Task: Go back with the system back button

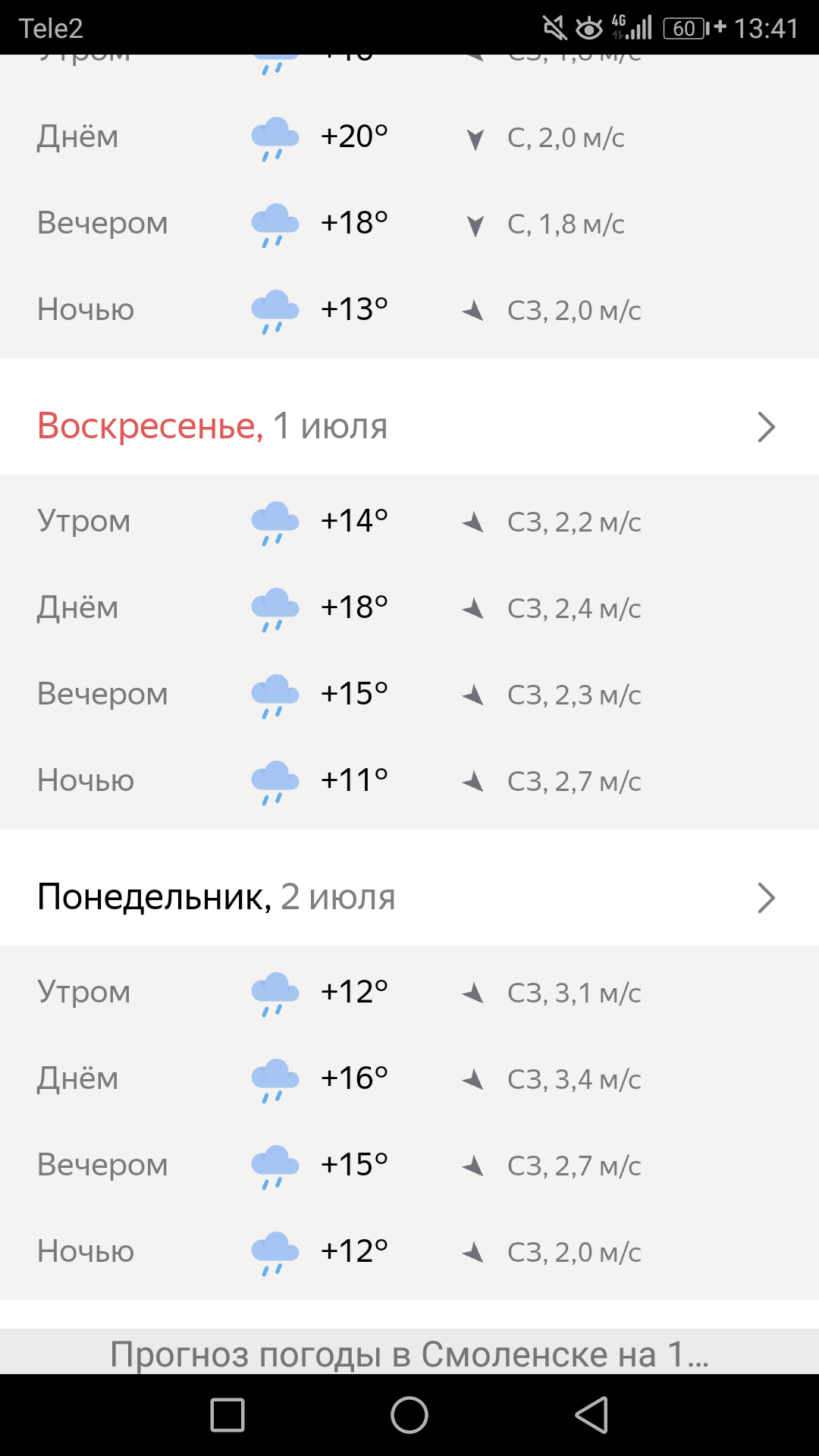Action: pos(591,1415)
